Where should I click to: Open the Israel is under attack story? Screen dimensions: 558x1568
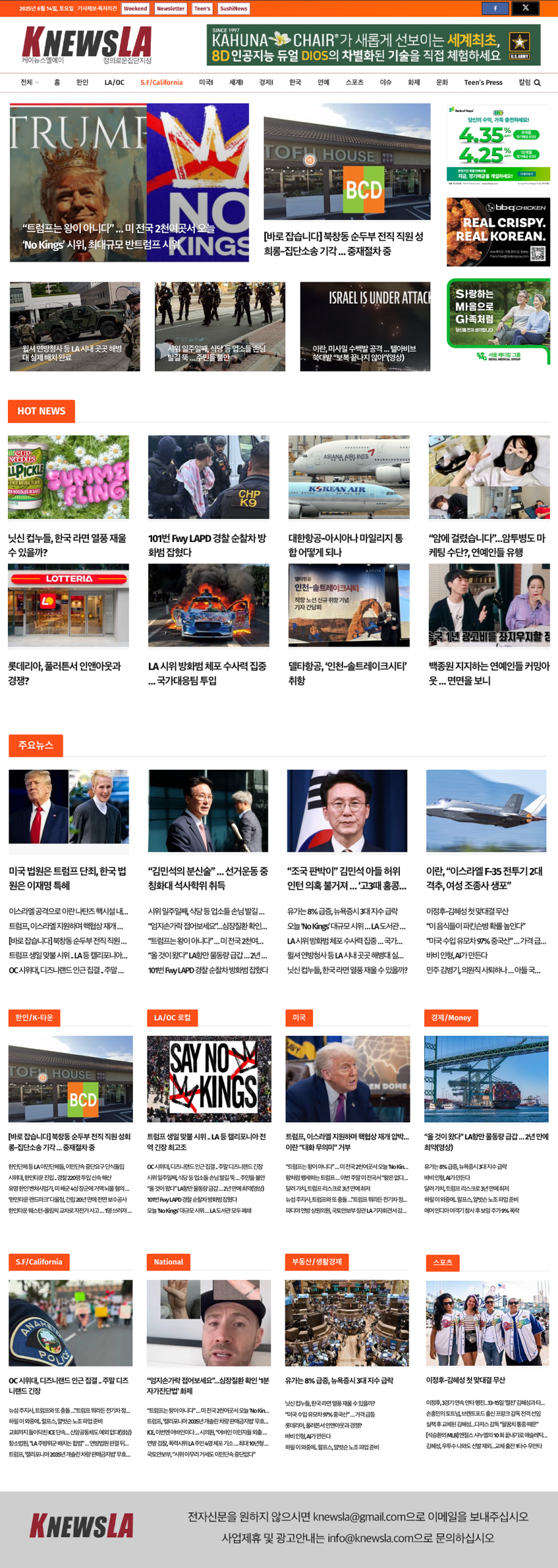(x=364, y=353)
